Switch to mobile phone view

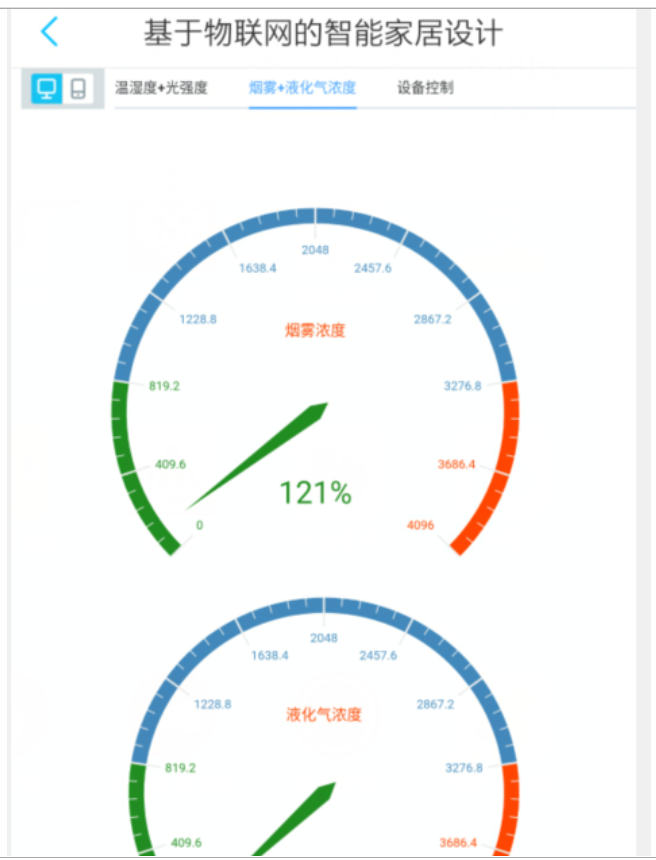(x=78, y=89)
